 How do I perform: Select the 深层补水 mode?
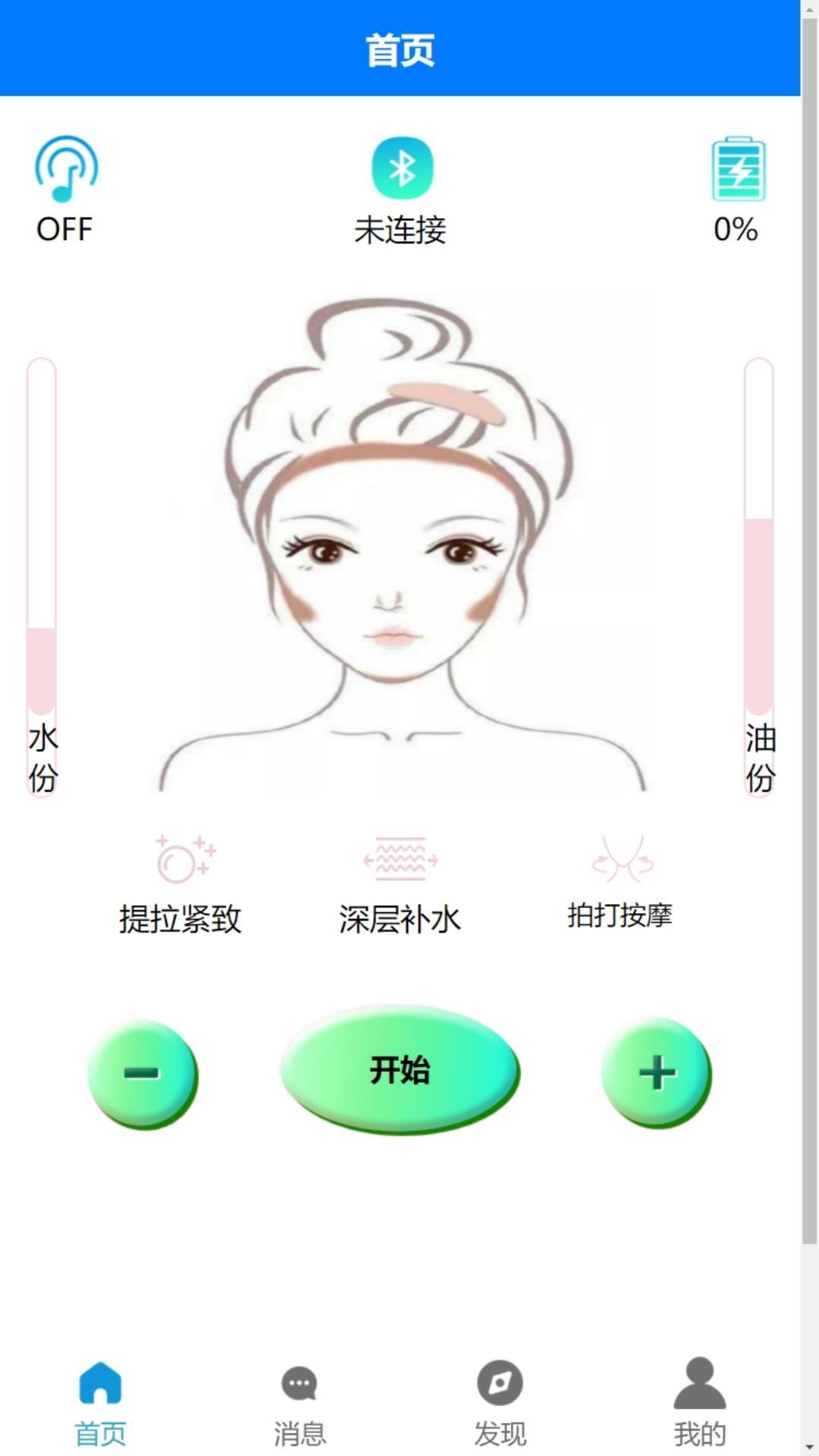[400, 884]
